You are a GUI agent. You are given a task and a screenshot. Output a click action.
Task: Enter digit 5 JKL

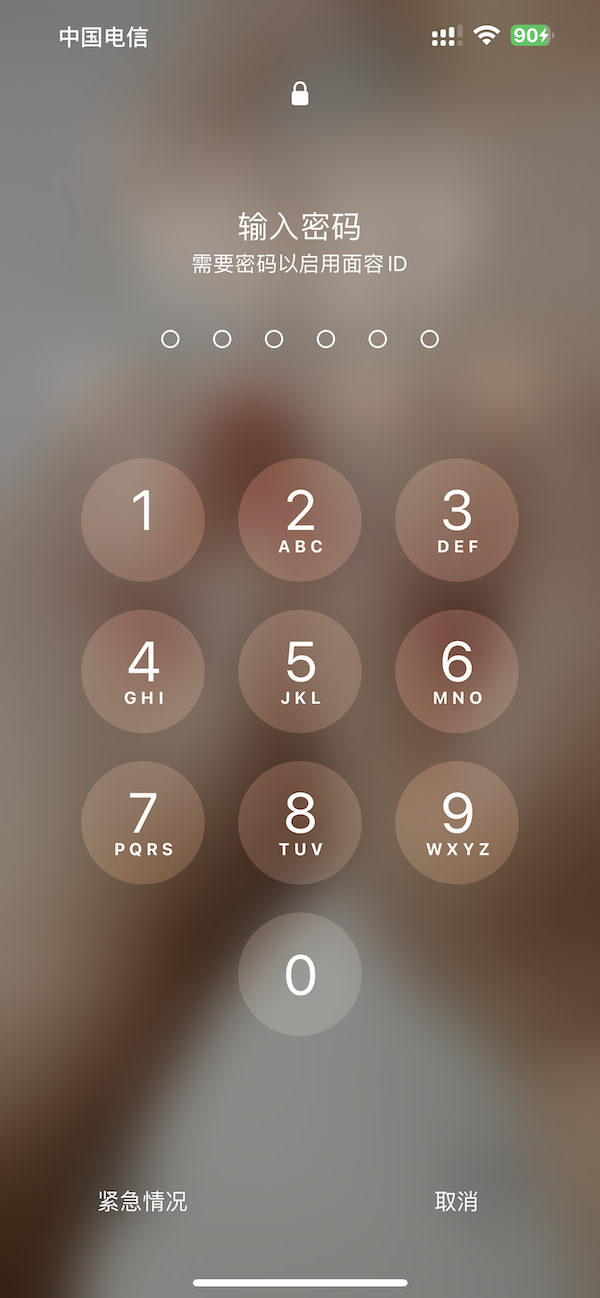(300, 671)
